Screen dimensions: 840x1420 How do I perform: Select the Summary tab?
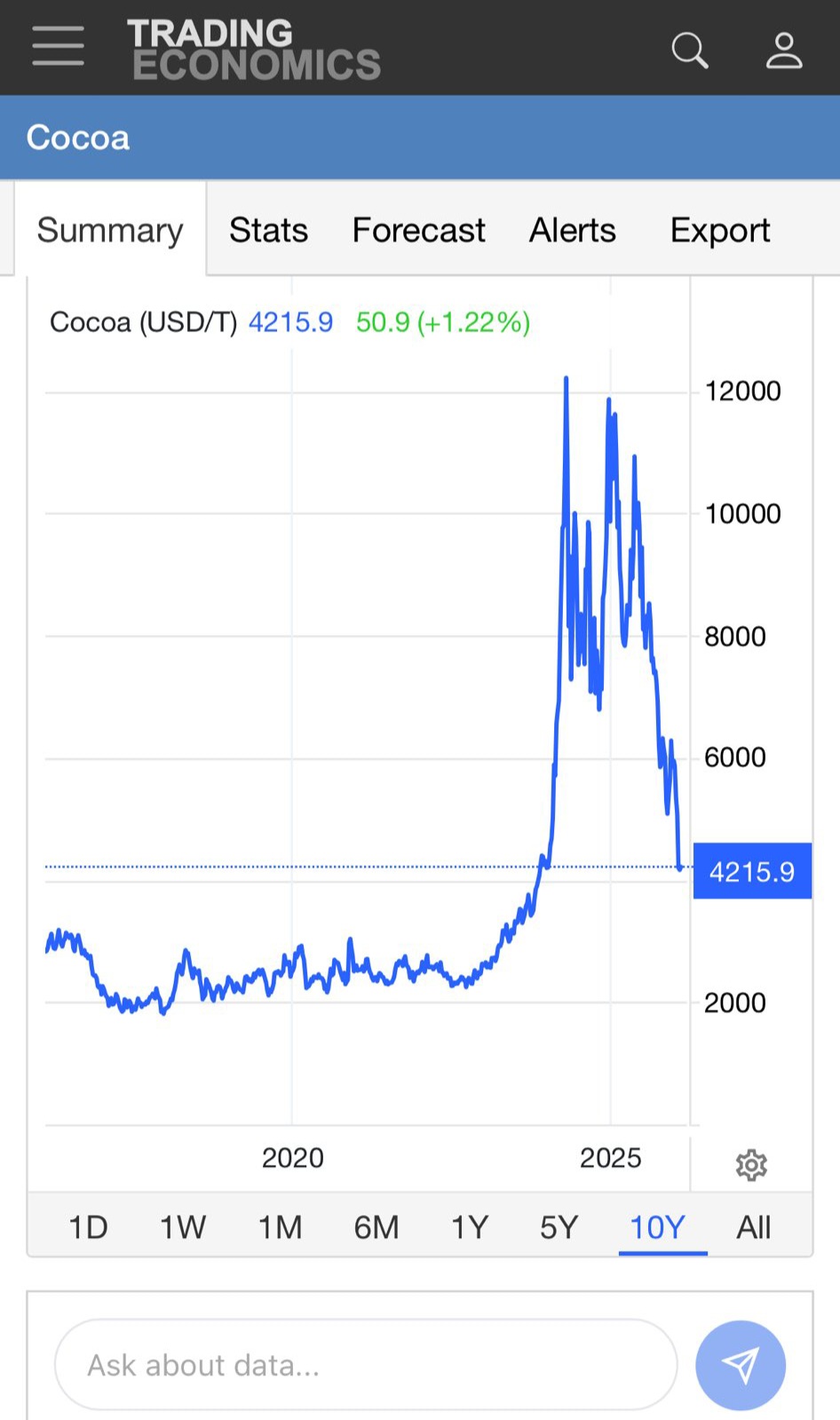click(x=110, y=231)
